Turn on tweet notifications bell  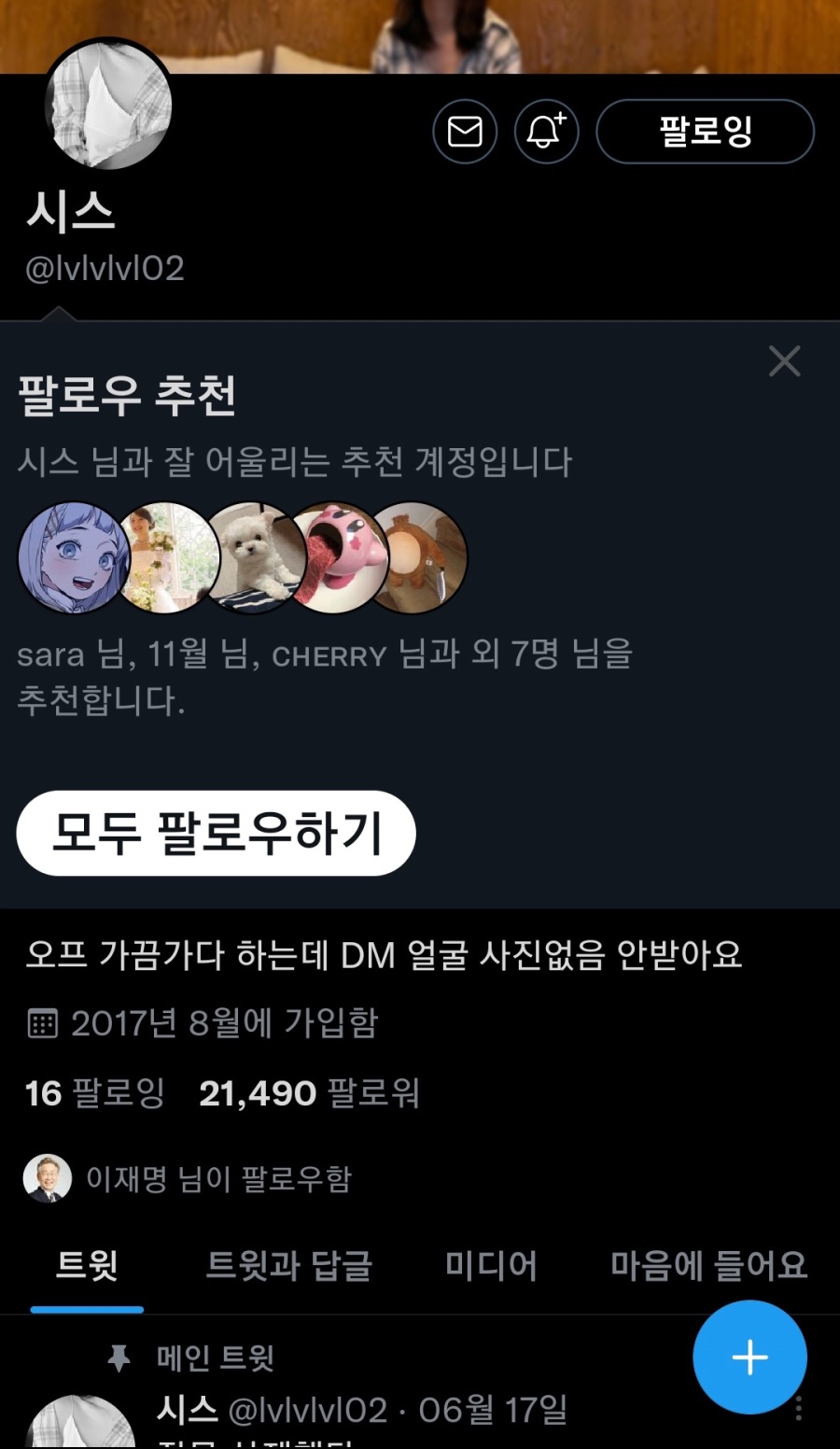(x=546, y=132)
